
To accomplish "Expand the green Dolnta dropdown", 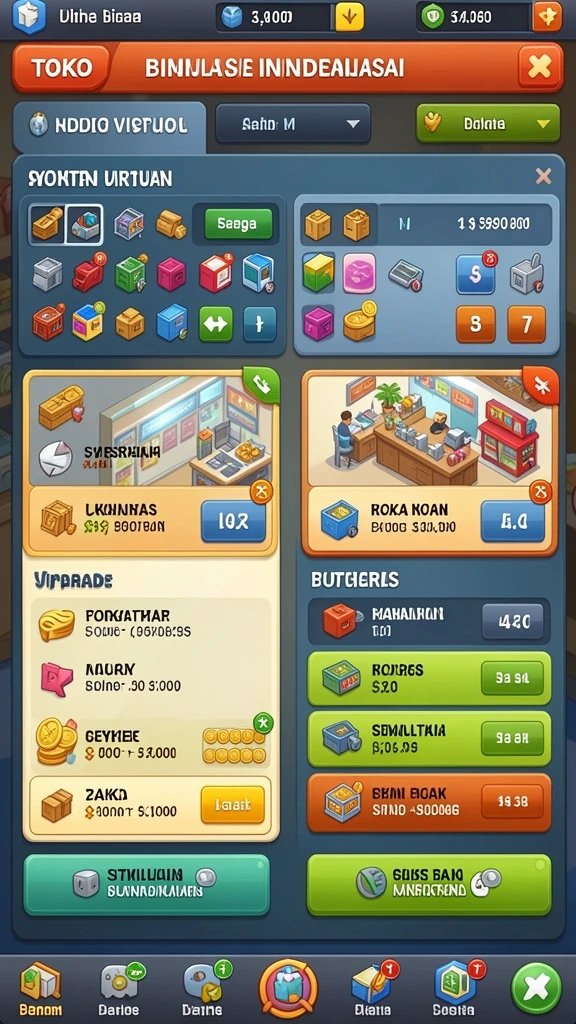I will coord(488,123).
